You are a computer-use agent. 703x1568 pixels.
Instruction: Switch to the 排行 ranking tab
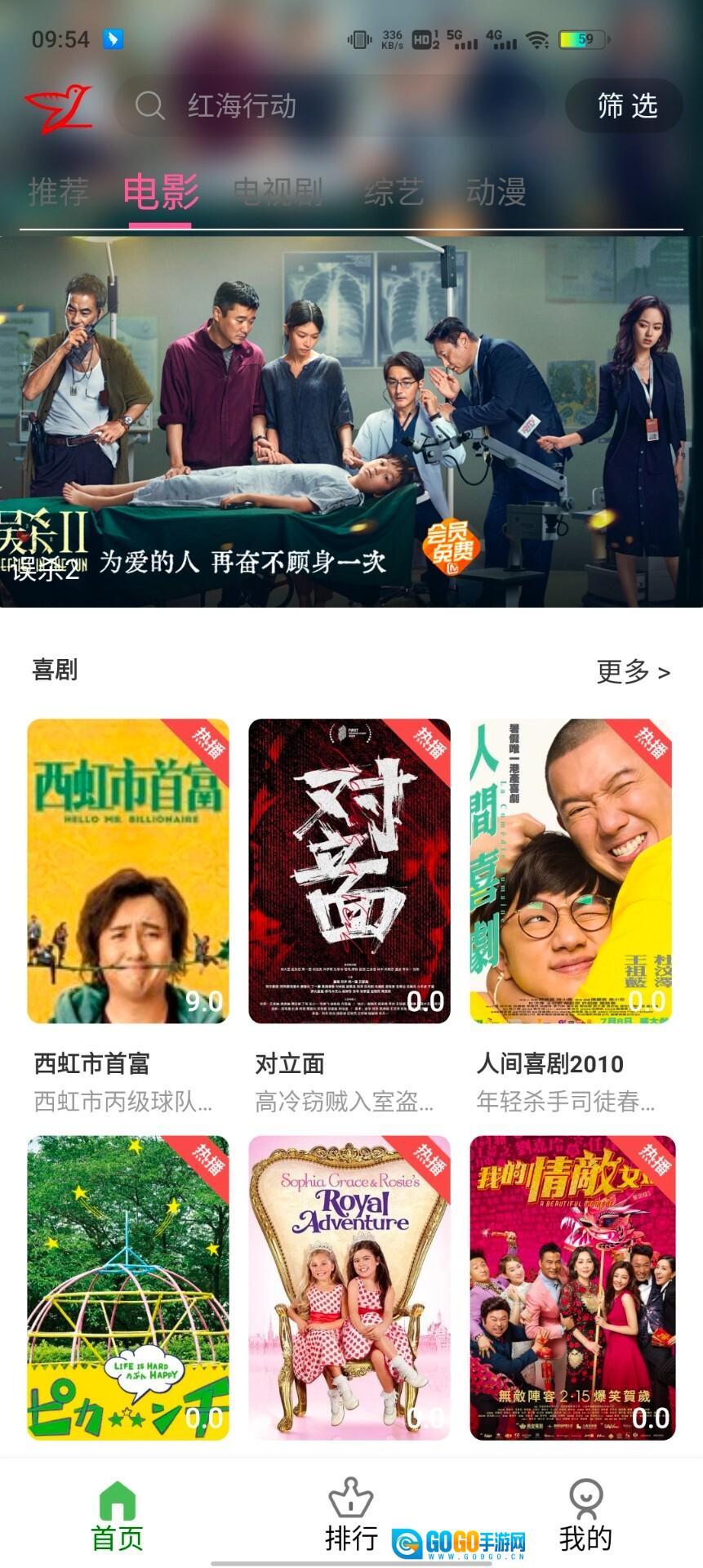coord(351,1516)
